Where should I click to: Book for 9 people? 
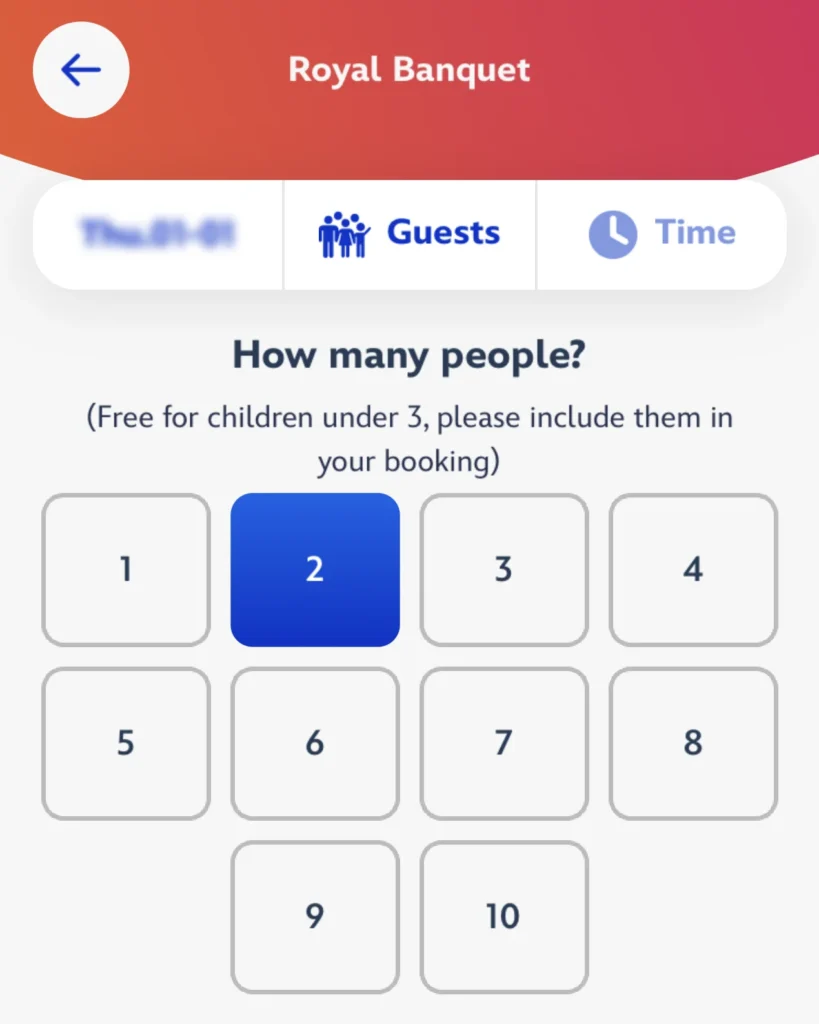(315, 916)
